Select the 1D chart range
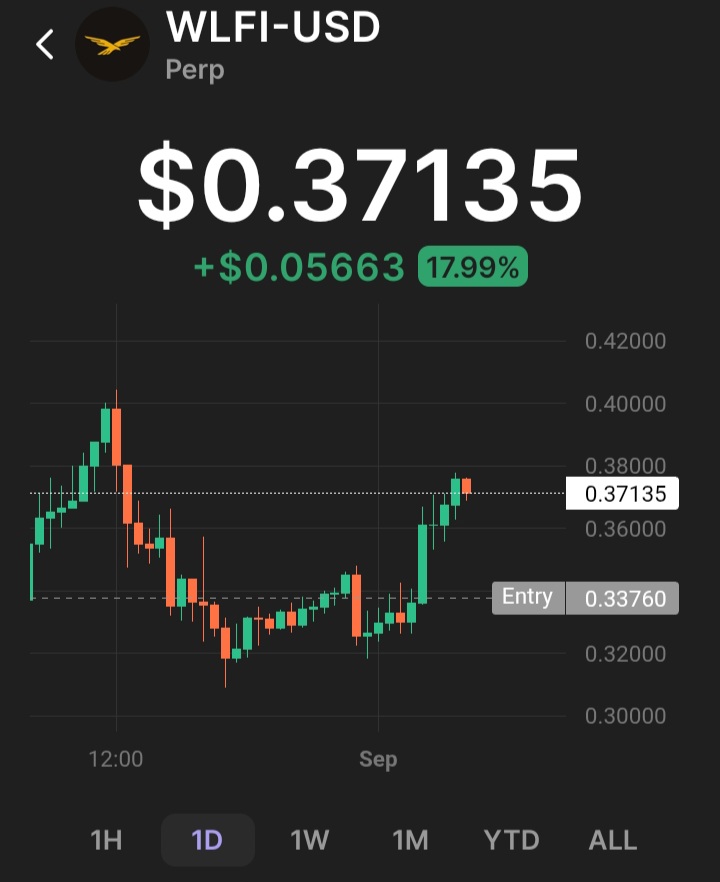720x882 pixels. click(x=207, y=840)
